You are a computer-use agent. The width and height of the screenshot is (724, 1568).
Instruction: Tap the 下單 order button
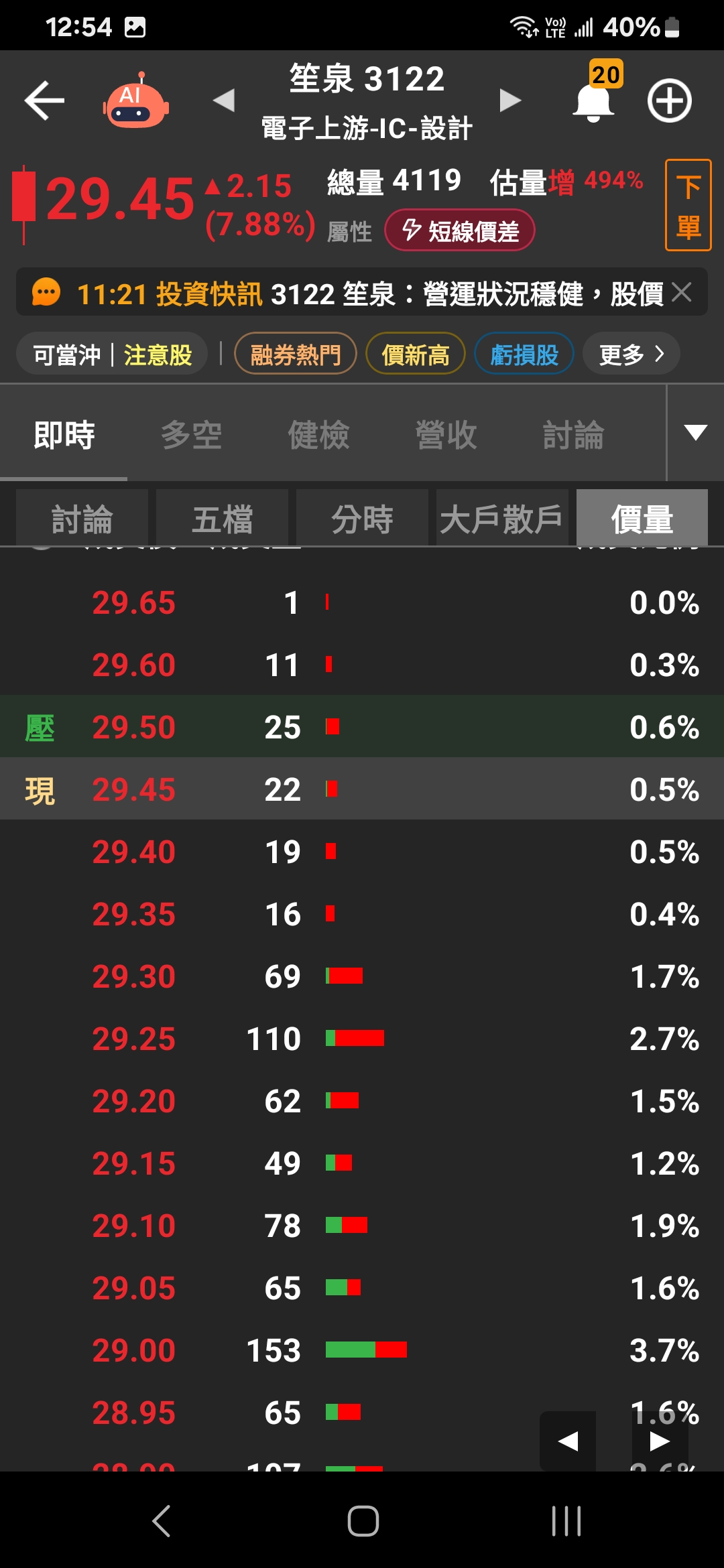pos(688,205)
